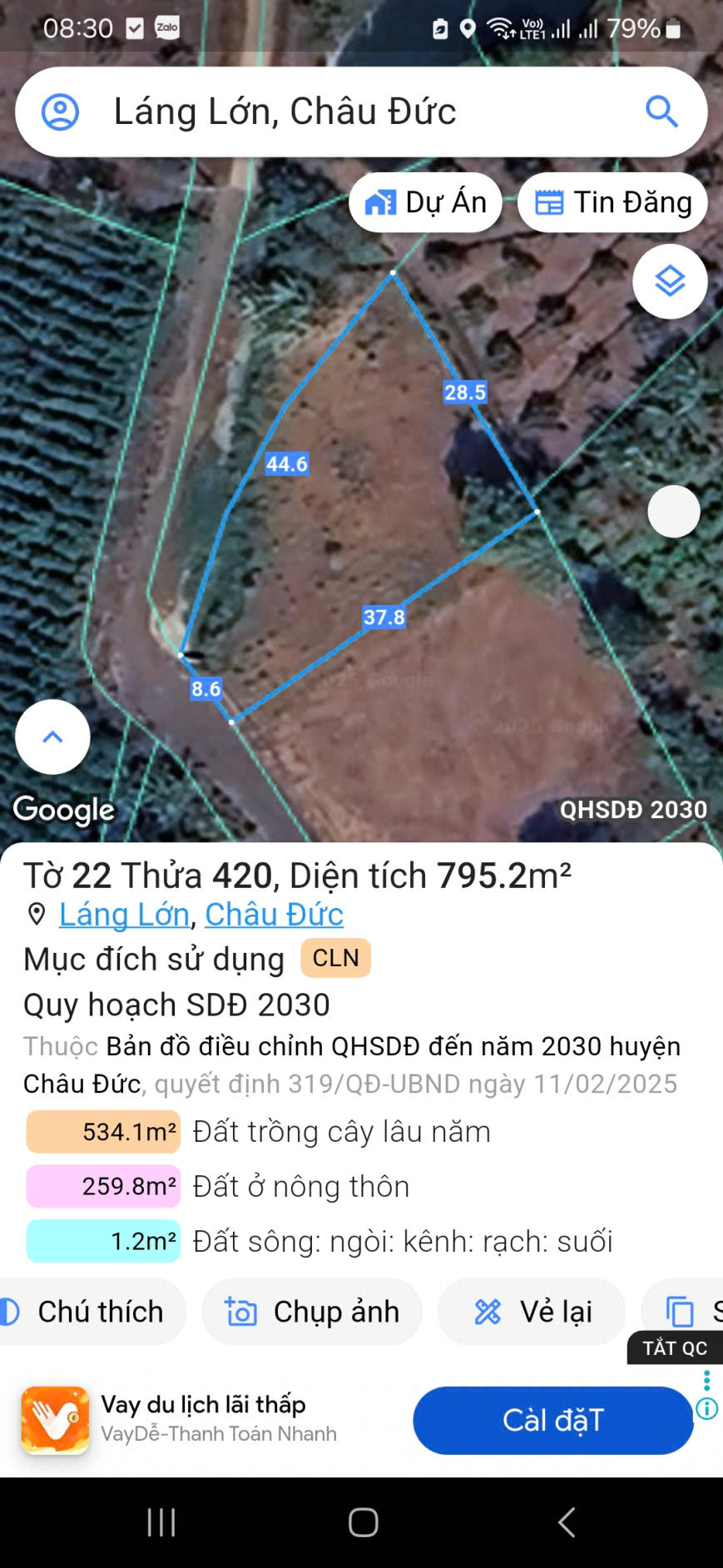Viewport: 723px width, 1568px height.
Task: Tap Chụp ảnh to capture the map
Action: pyautogui.click(x=312, y=1312)
